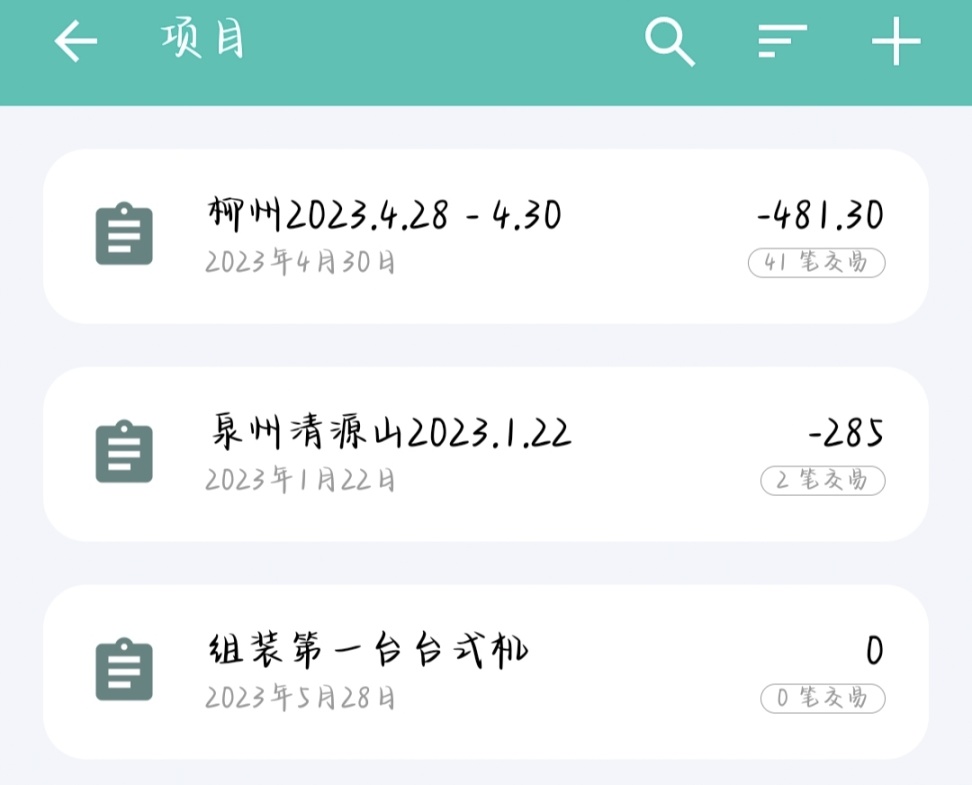The image size is (972, 785).
Task: Open the 组装第一台台式机 project
Action: pyautogui.click(x=485, y=671)
